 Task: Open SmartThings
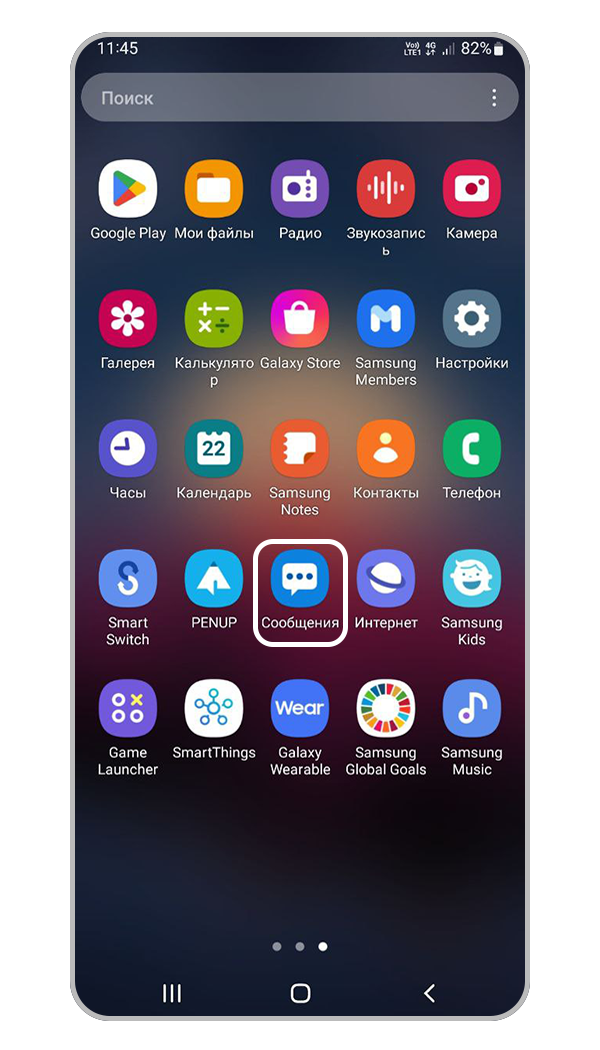pyautogui.click(x=214, y=709)
